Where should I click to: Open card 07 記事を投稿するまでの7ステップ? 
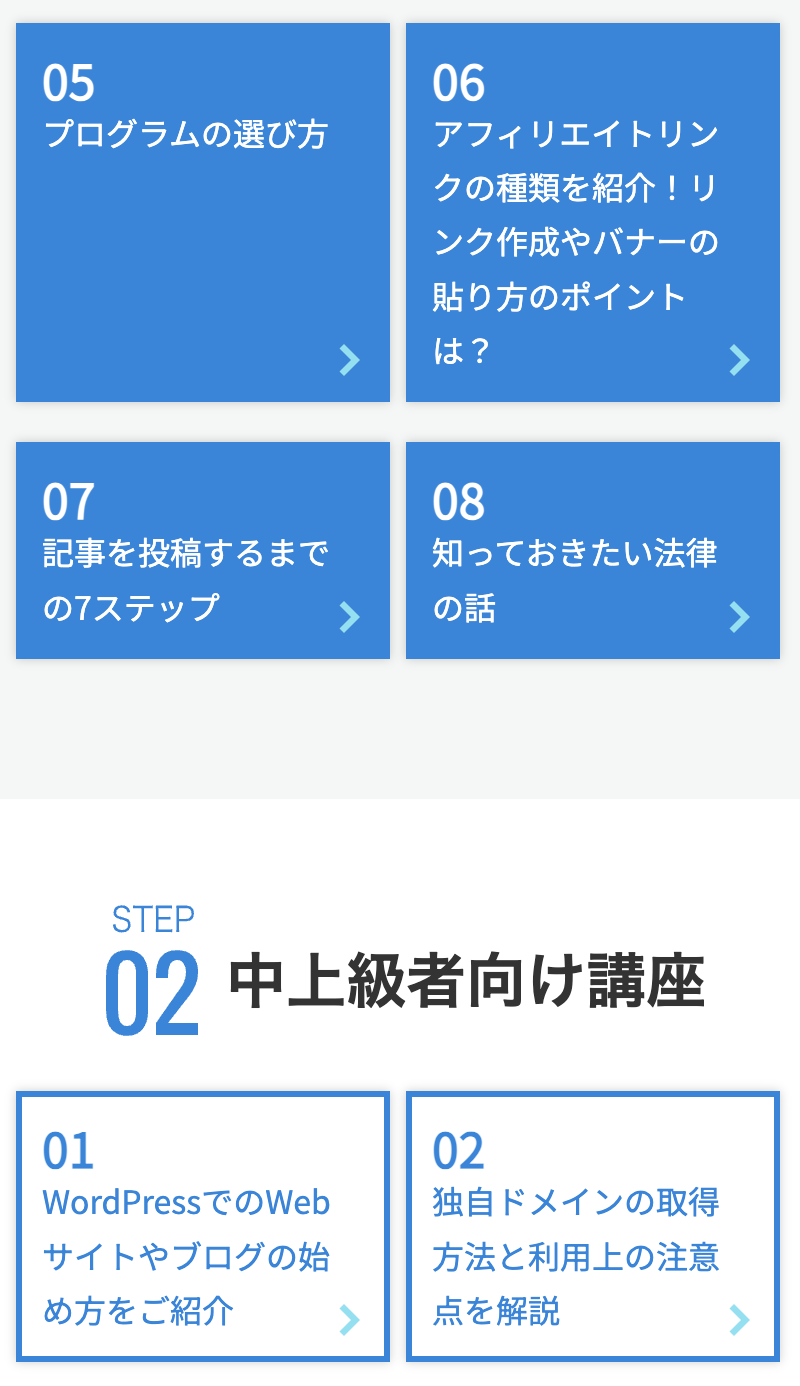202,550
